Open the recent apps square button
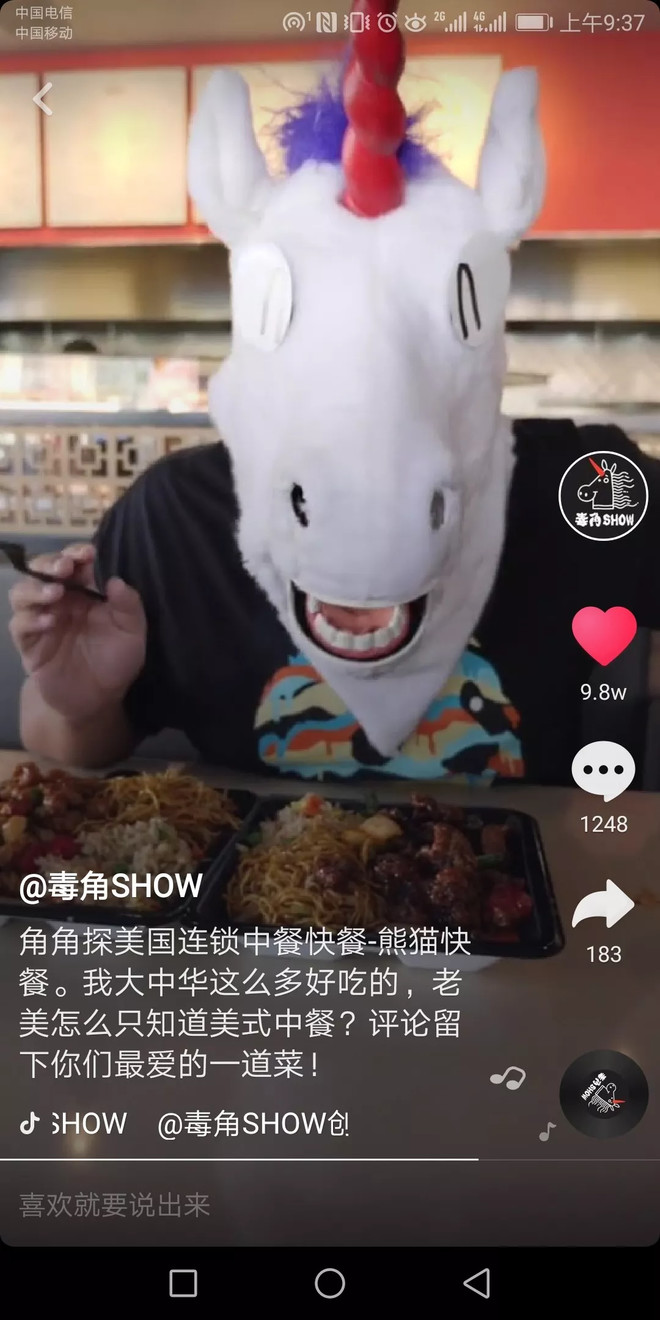Image resolution: width=660 pixels, height=1320 pixels. [x=183, y=1283]
